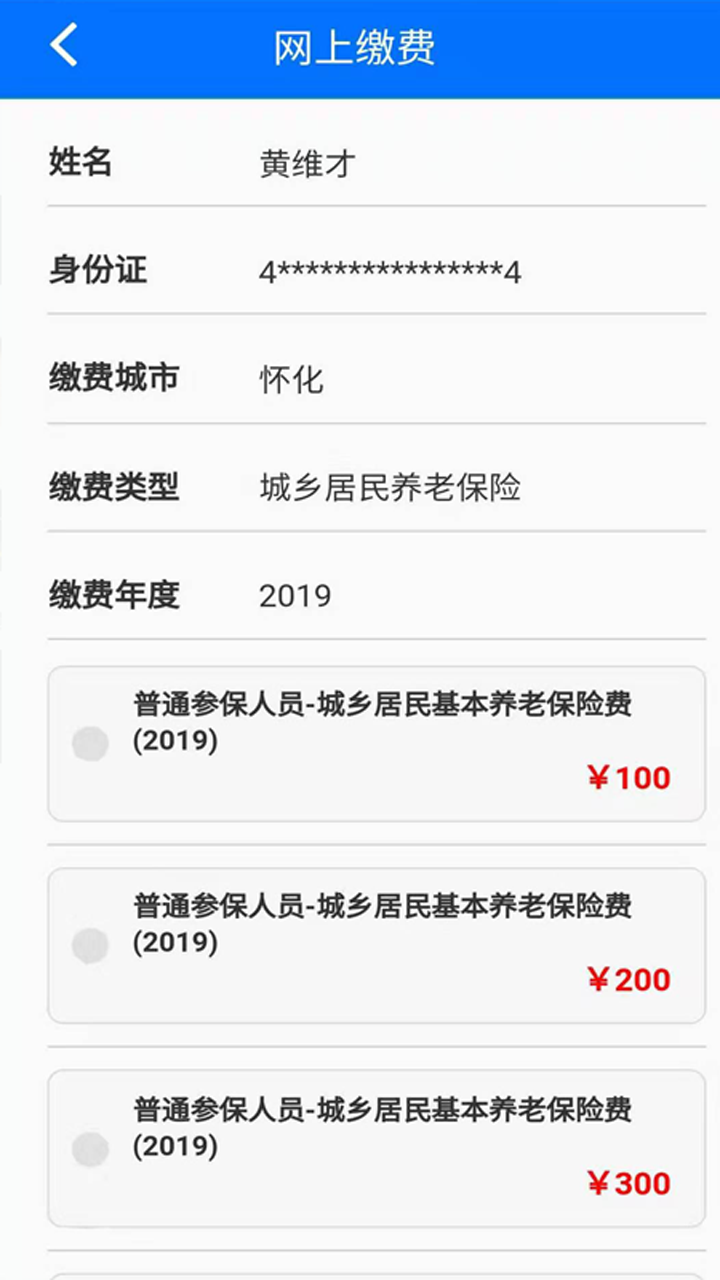Tap the ¥300 普通参保人员 payment card
Viewport: 720px width, 1280px height.
pyautogui.click(x=376, y=1150)
